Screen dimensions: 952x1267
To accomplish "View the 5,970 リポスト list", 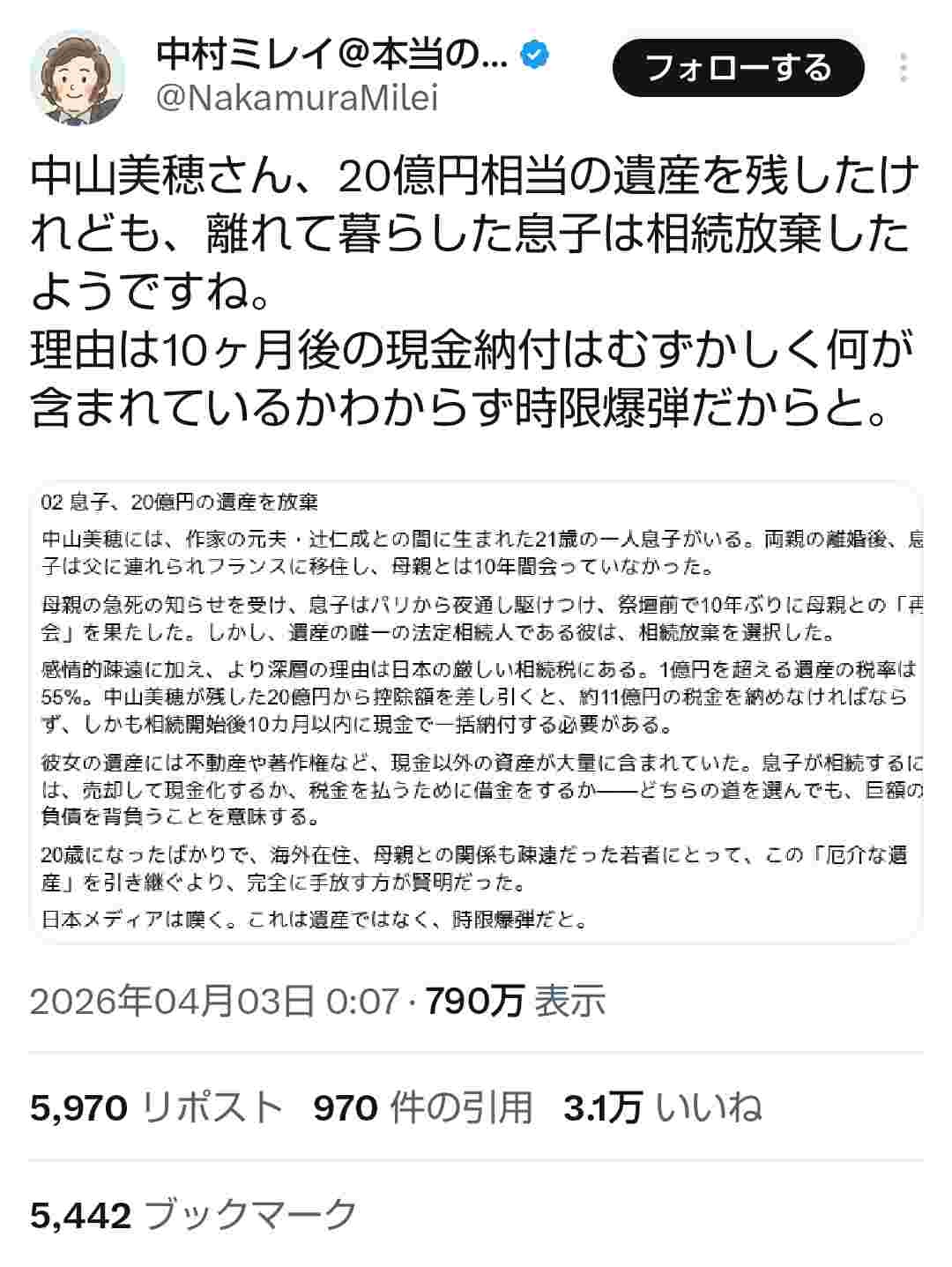I will [157, 1107].
